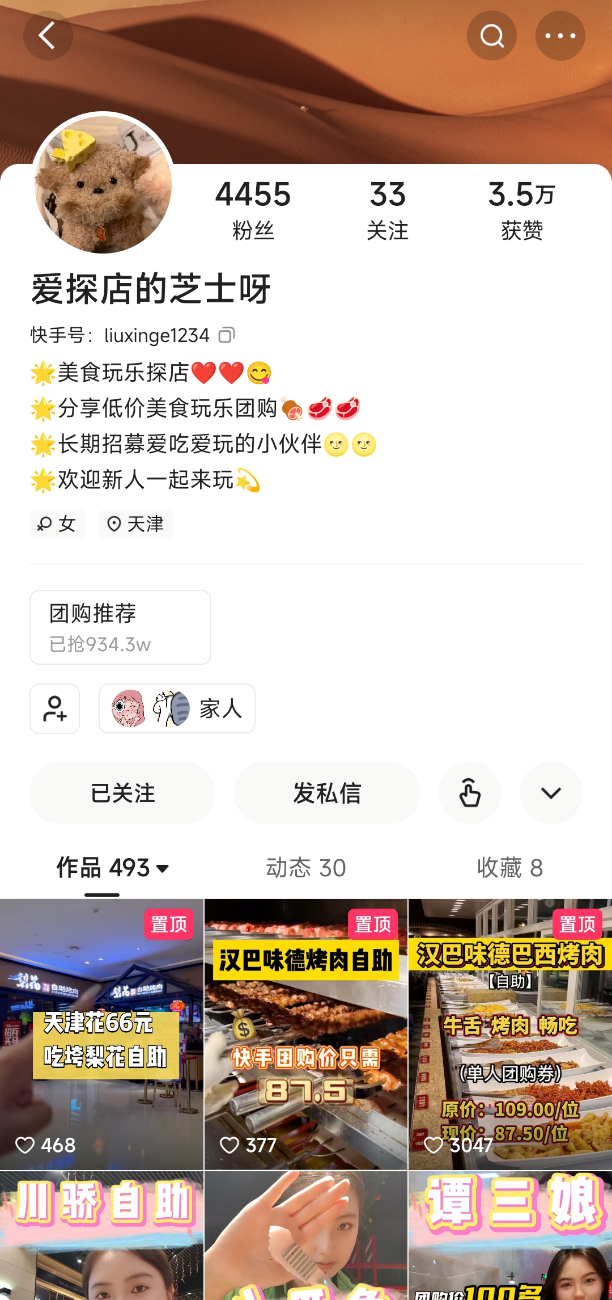Select the 作品 493 tab
612x1300 pixels.
click(x=112, y=868)
